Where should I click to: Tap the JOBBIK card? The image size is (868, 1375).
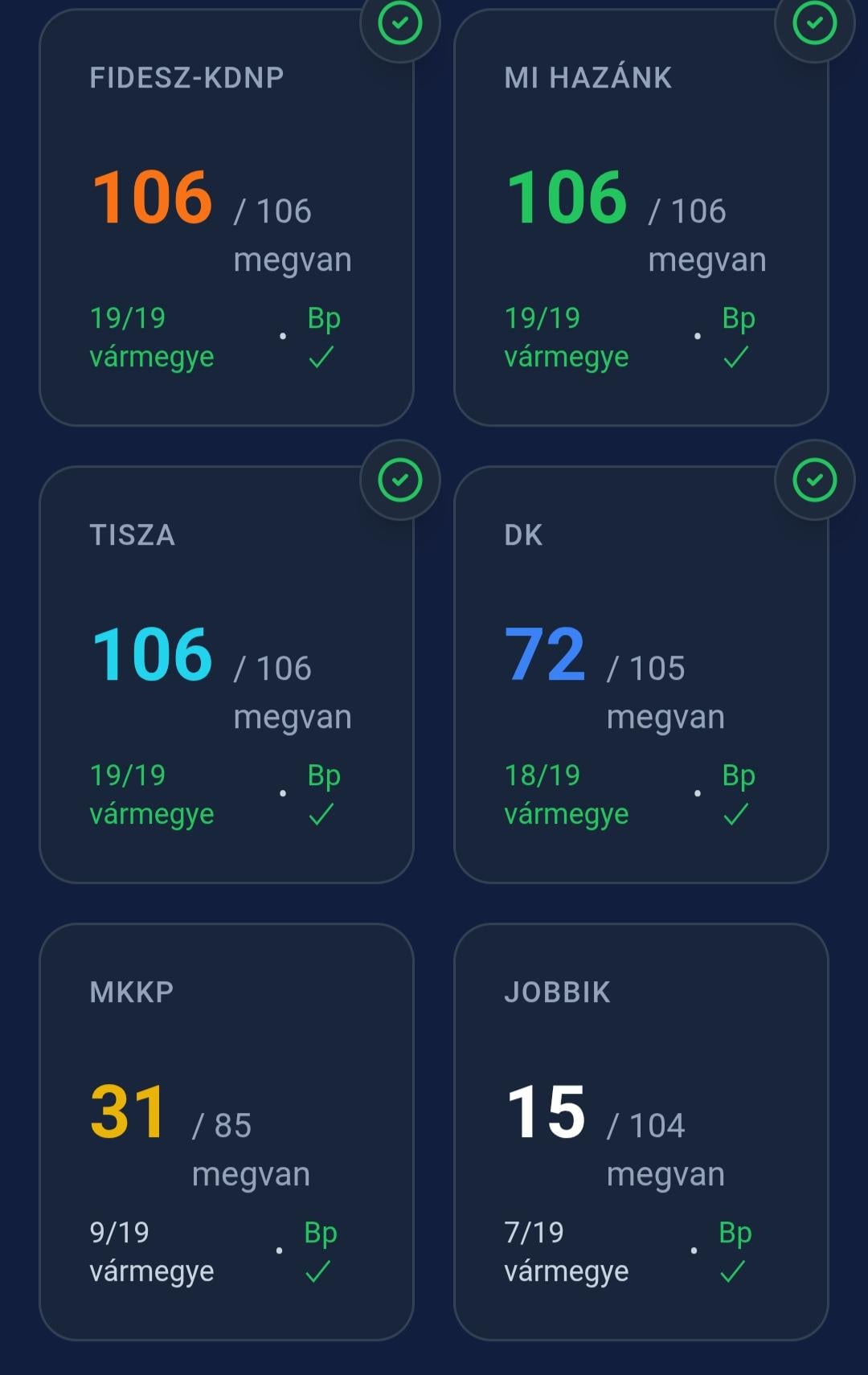(x=641, y=1132)
